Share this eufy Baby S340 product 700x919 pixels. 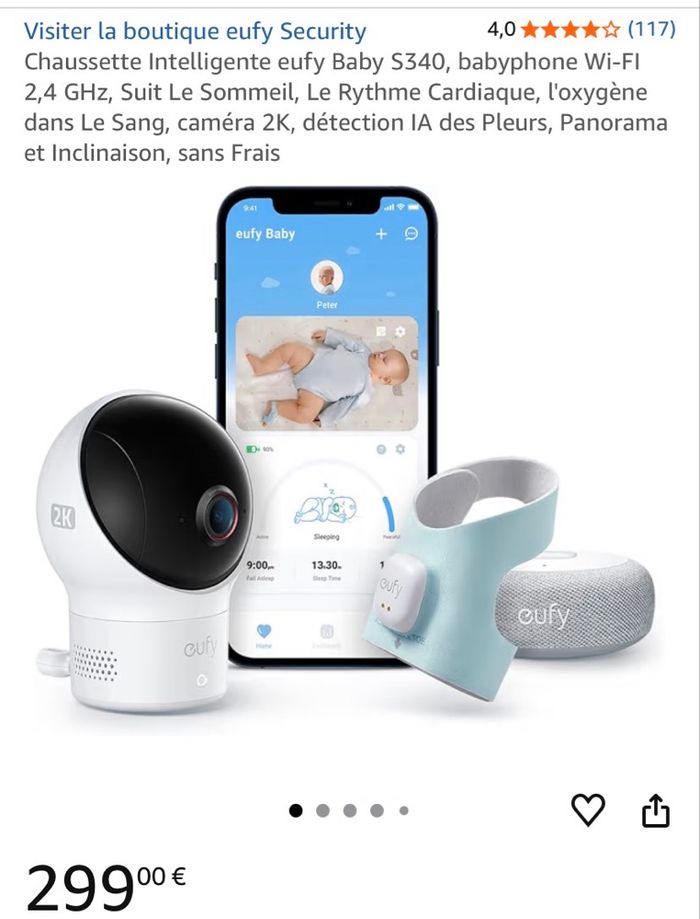[655, 811]
